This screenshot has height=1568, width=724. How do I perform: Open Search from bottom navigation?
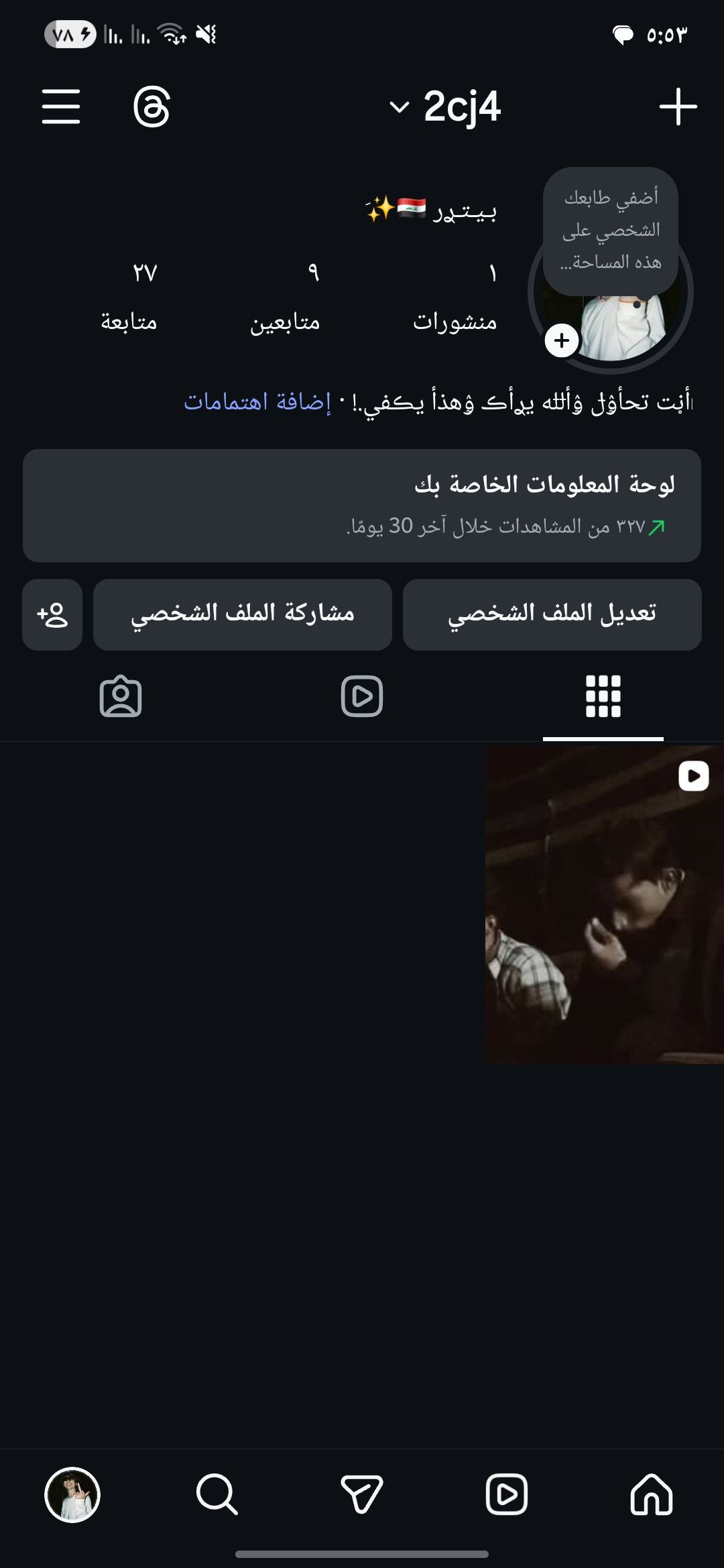(217, 1494)
